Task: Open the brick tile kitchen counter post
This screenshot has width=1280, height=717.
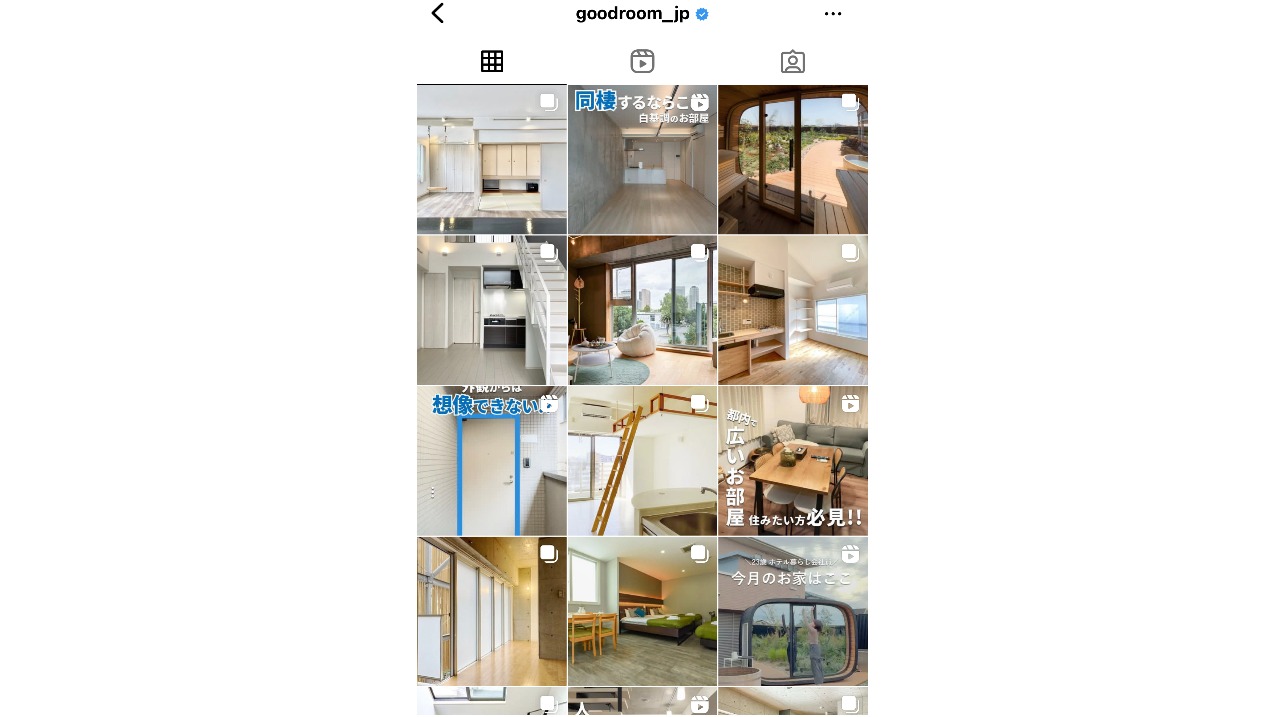Action: click(x=792, y=311)
